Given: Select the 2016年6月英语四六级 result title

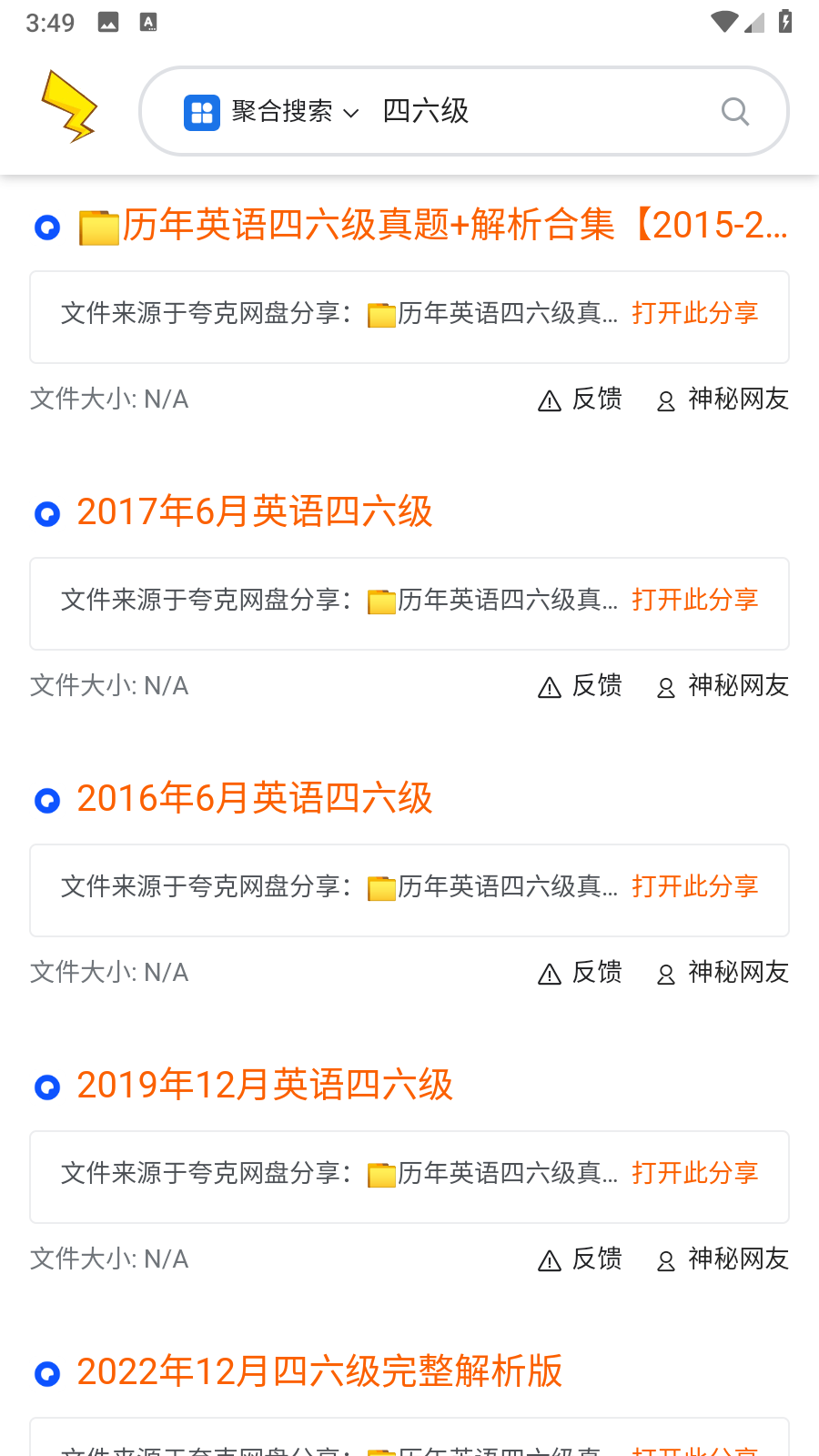Looking at the screenshot, I should [254, 799].
